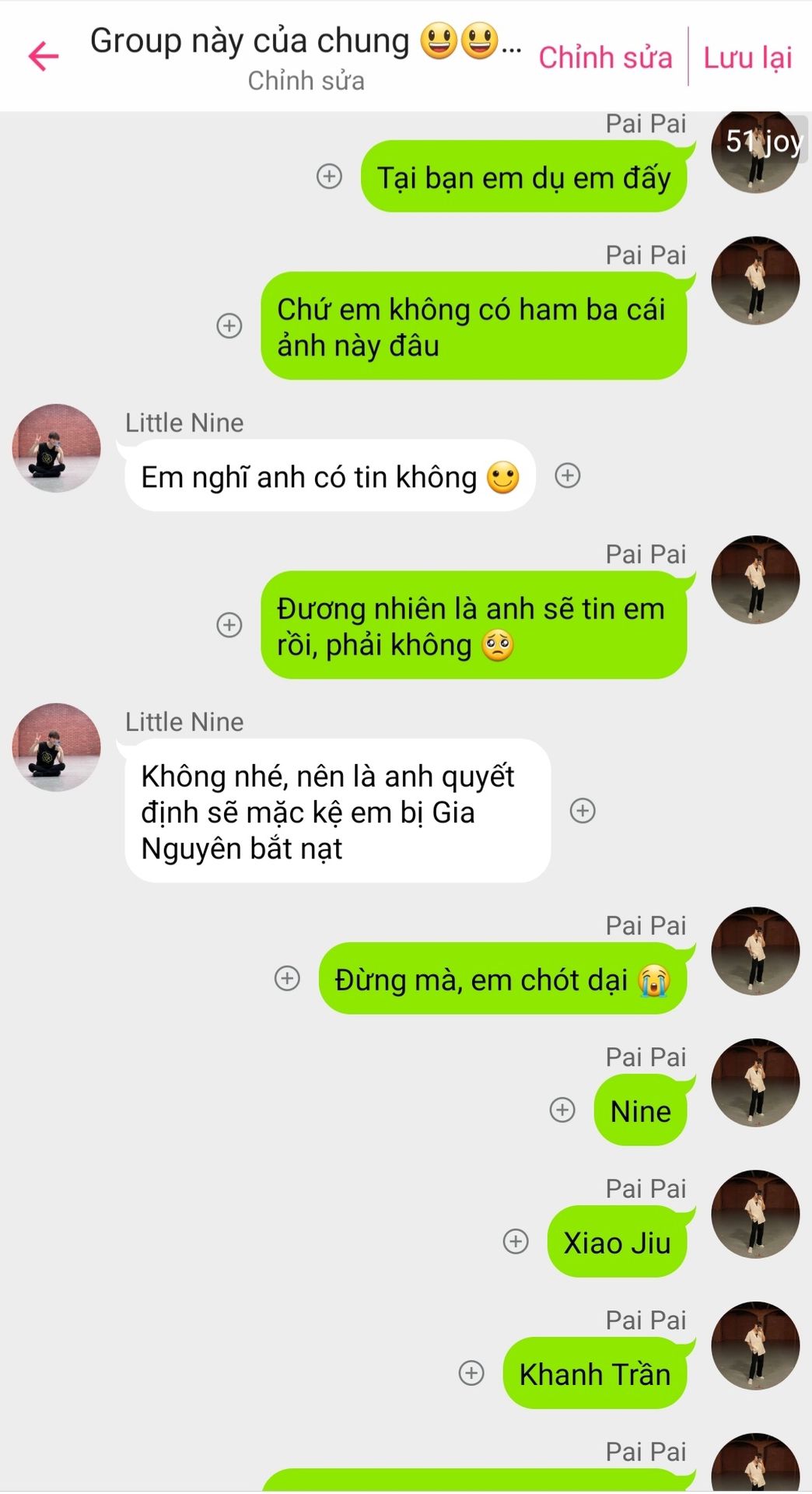Tap plus icon beside the "Xiao Jiu" message
Screen dimensions: 812x1494
point(516,1241)
